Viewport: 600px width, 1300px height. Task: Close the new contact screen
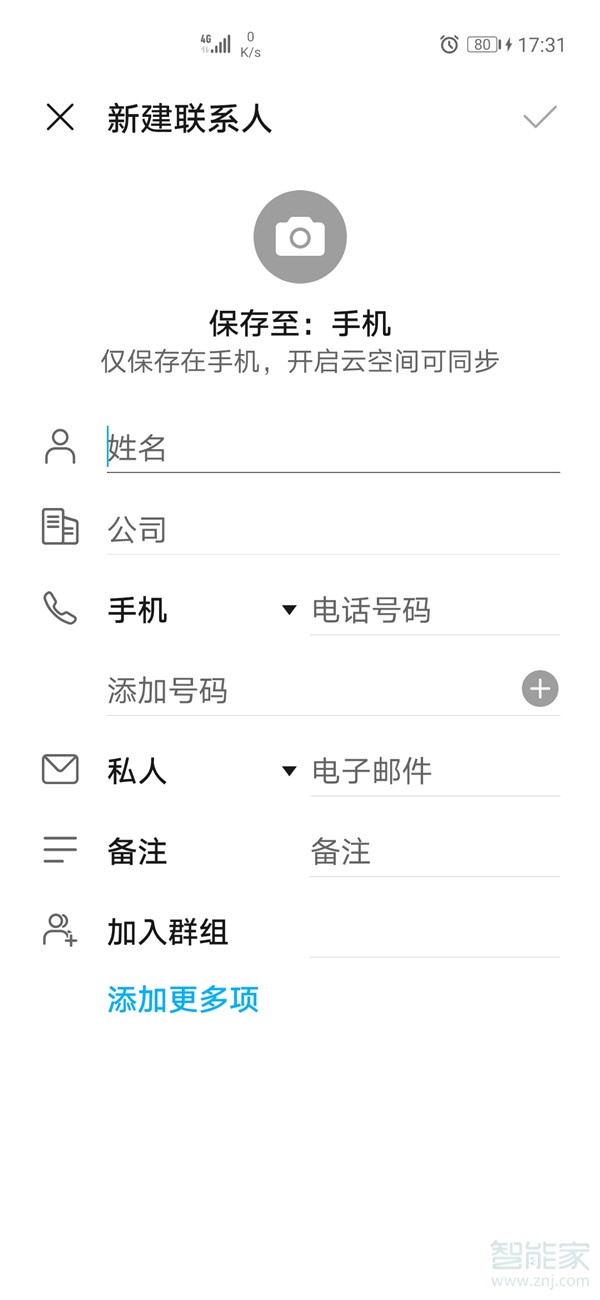[60, 118]
